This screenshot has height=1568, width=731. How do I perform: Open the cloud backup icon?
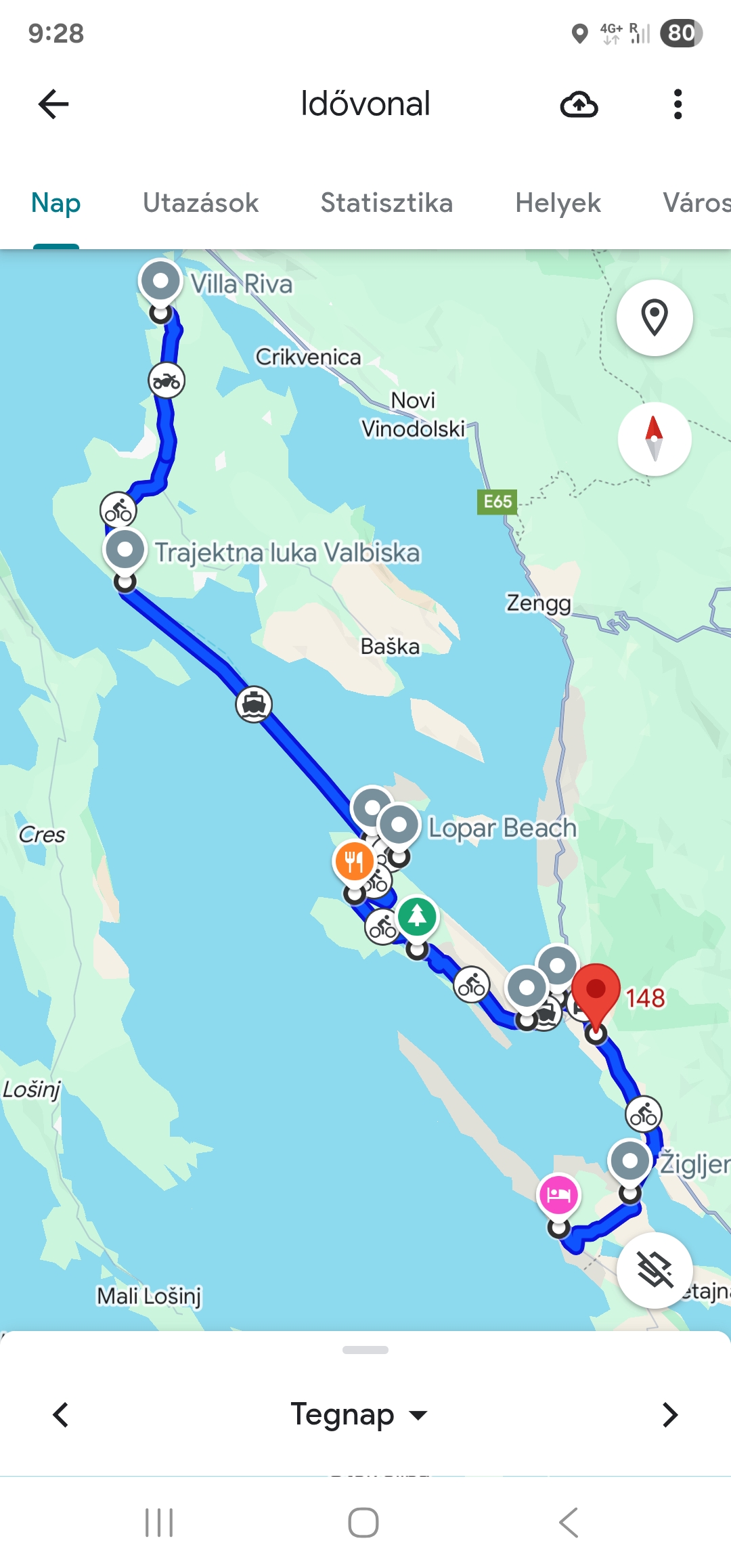[x=579, y=104]
